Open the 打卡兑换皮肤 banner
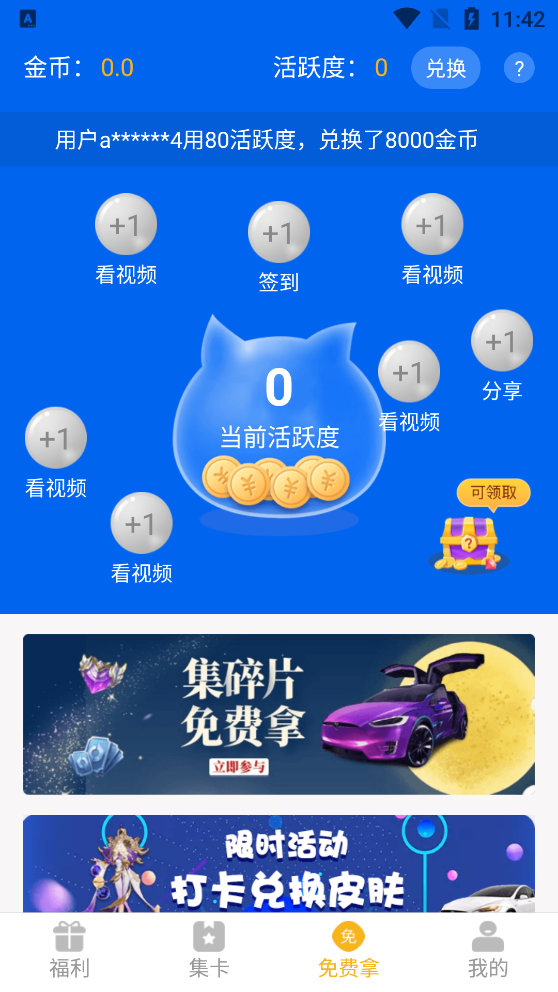Viewport: 558px width, 992px height. [279, 864]
